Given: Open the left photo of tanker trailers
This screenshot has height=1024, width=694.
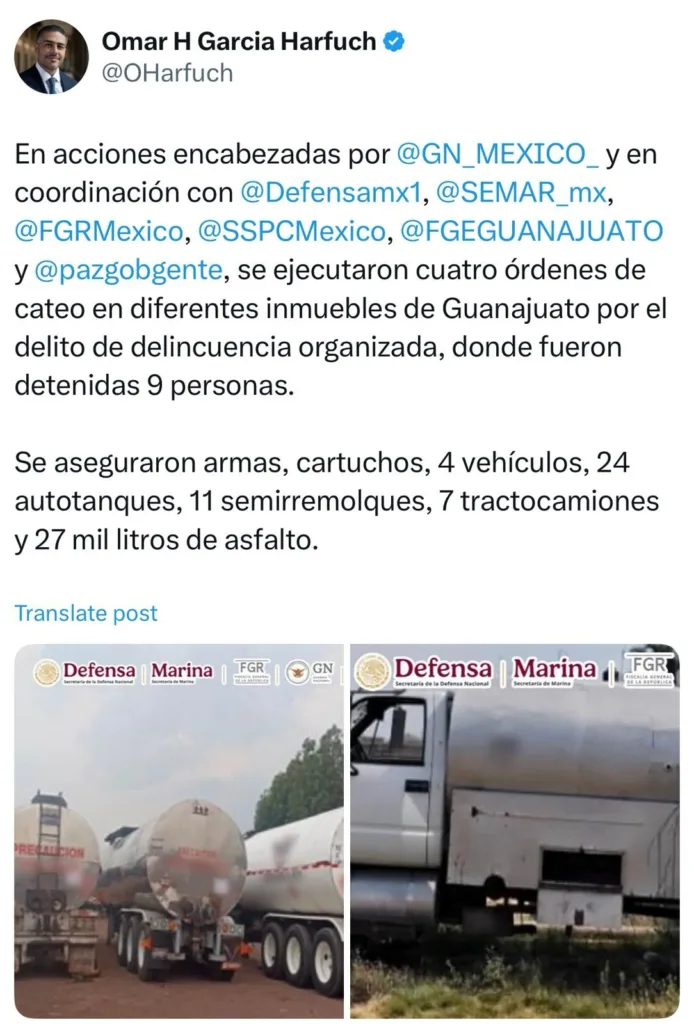Looking at the screenshot, I should (179, 830).
